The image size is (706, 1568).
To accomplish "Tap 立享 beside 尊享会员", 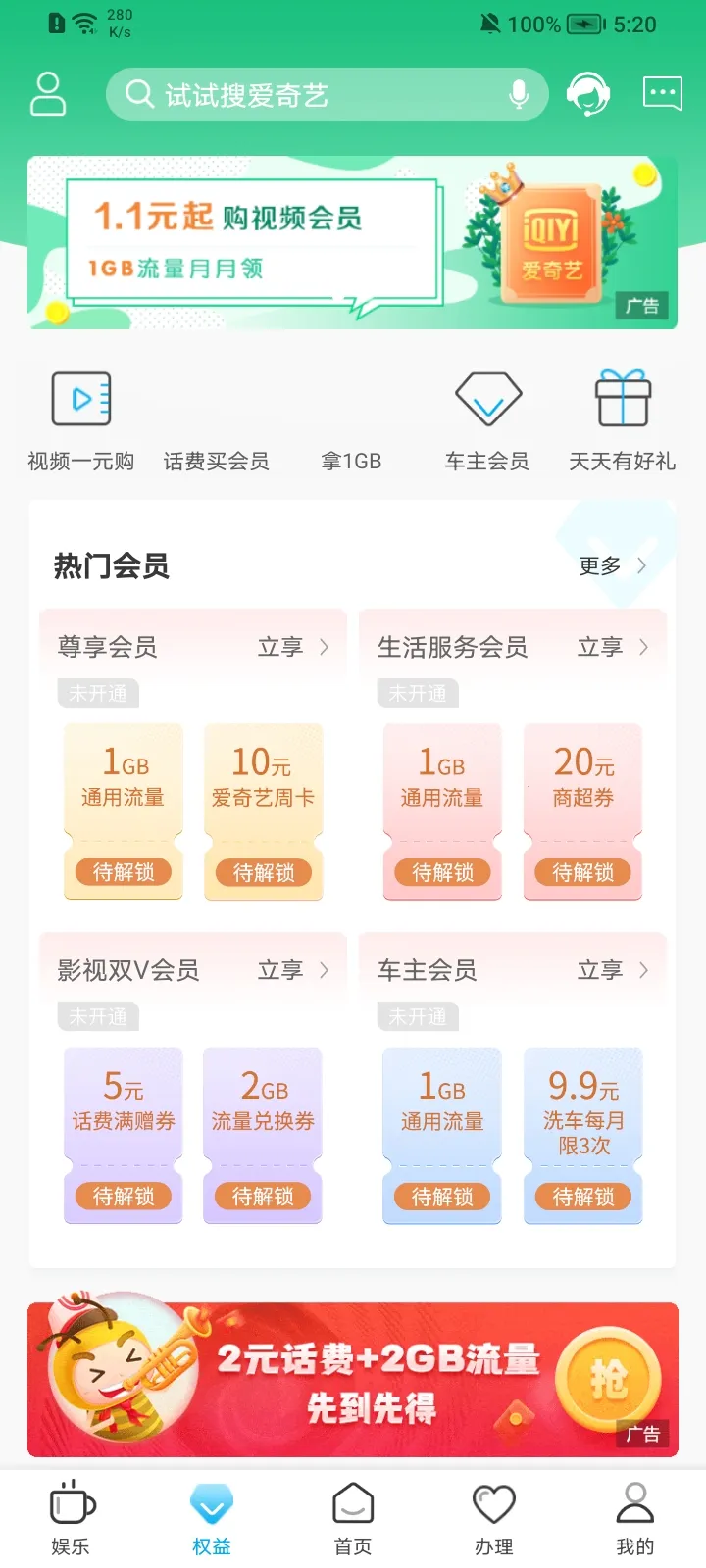I will 293,647.
